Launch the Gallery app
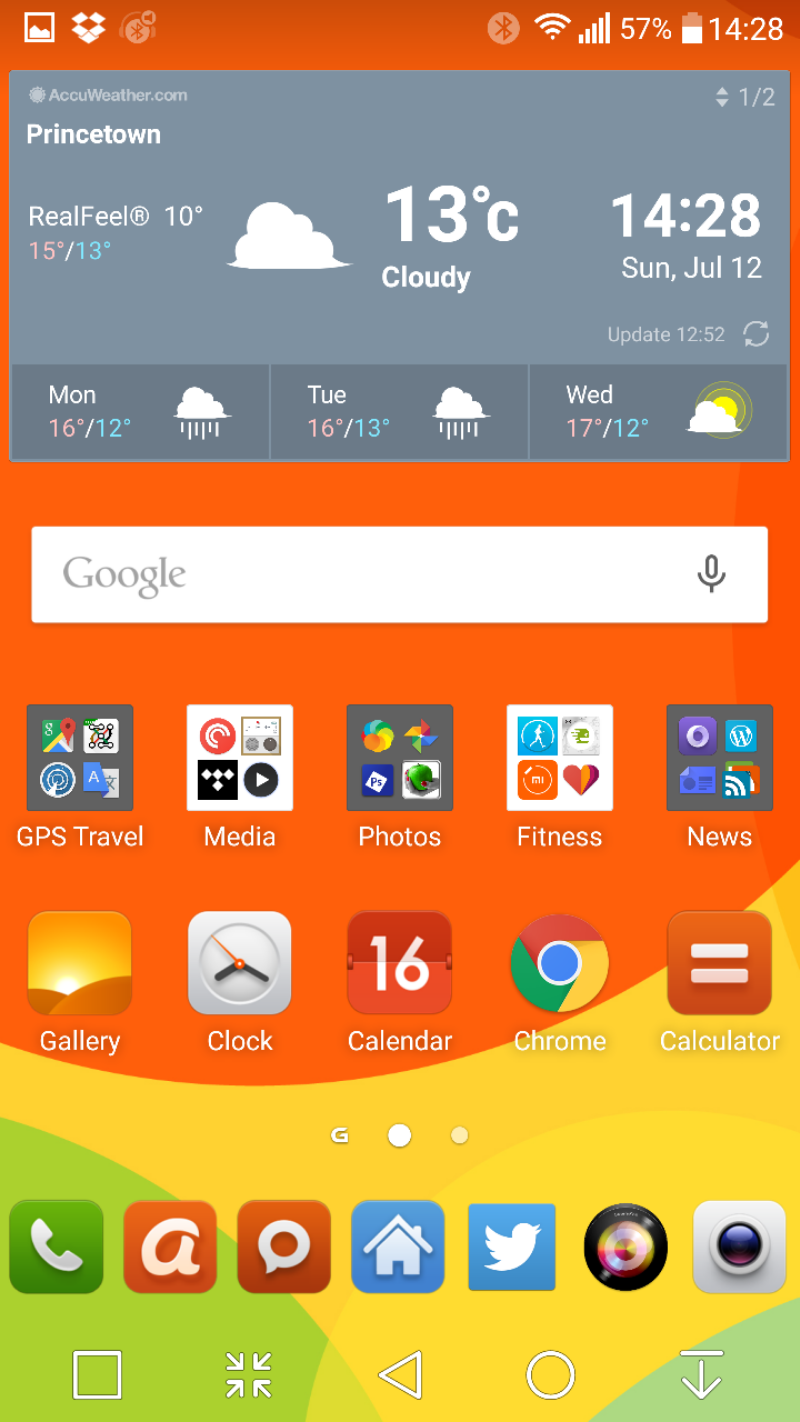The width and height of the screenshot is (800, 1422). 80,963
